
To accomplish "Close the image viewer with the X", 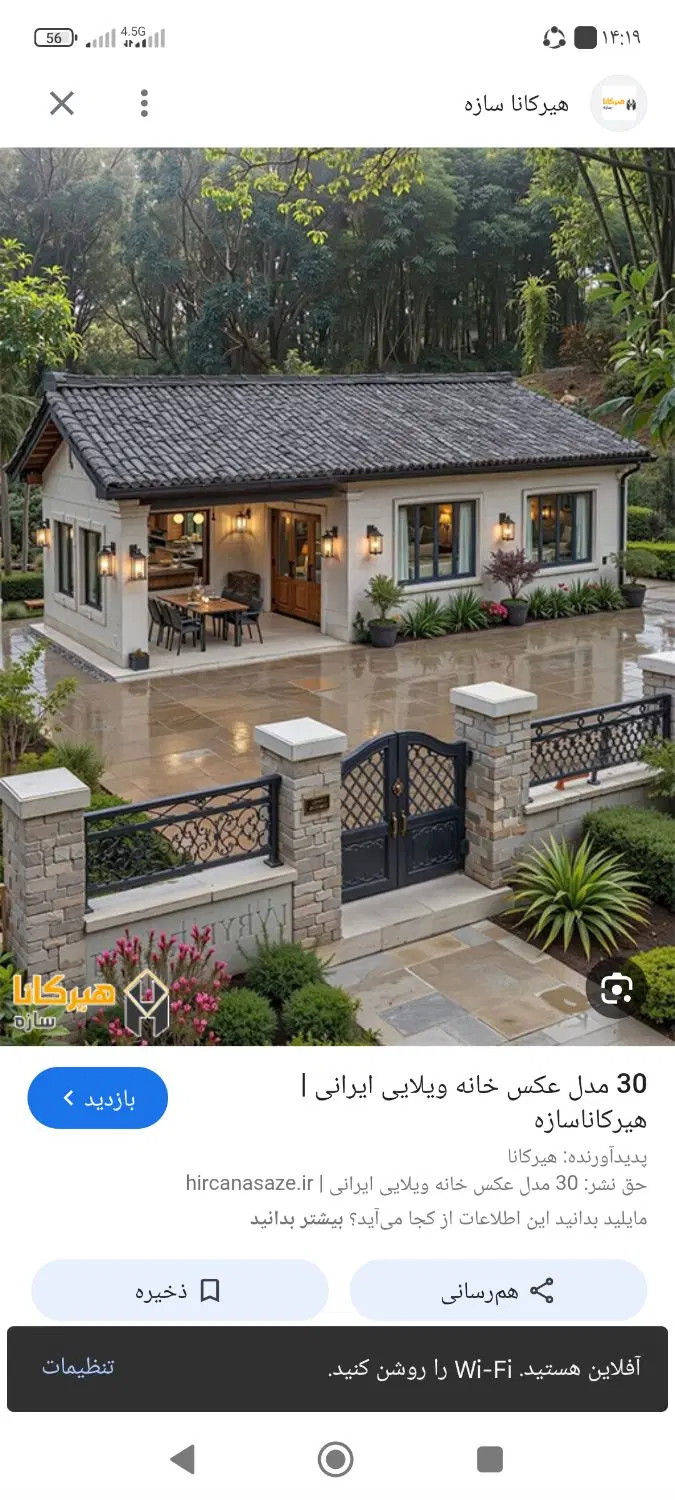I will 62,103.
